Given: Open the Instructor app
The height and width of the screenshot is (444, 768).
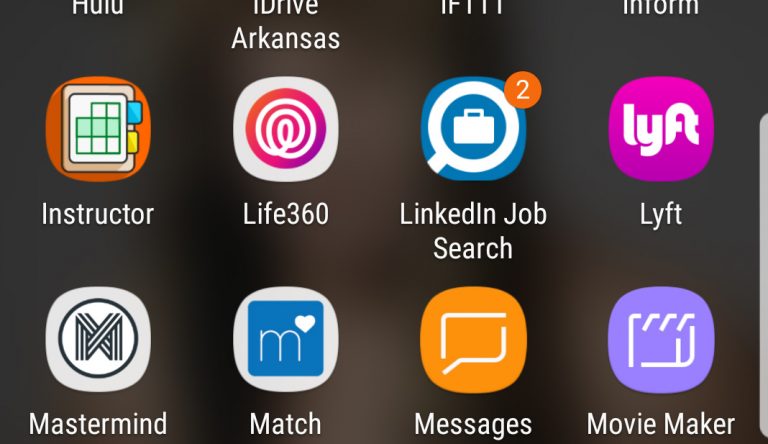Looking at the screenshot, I should (98, 128).
